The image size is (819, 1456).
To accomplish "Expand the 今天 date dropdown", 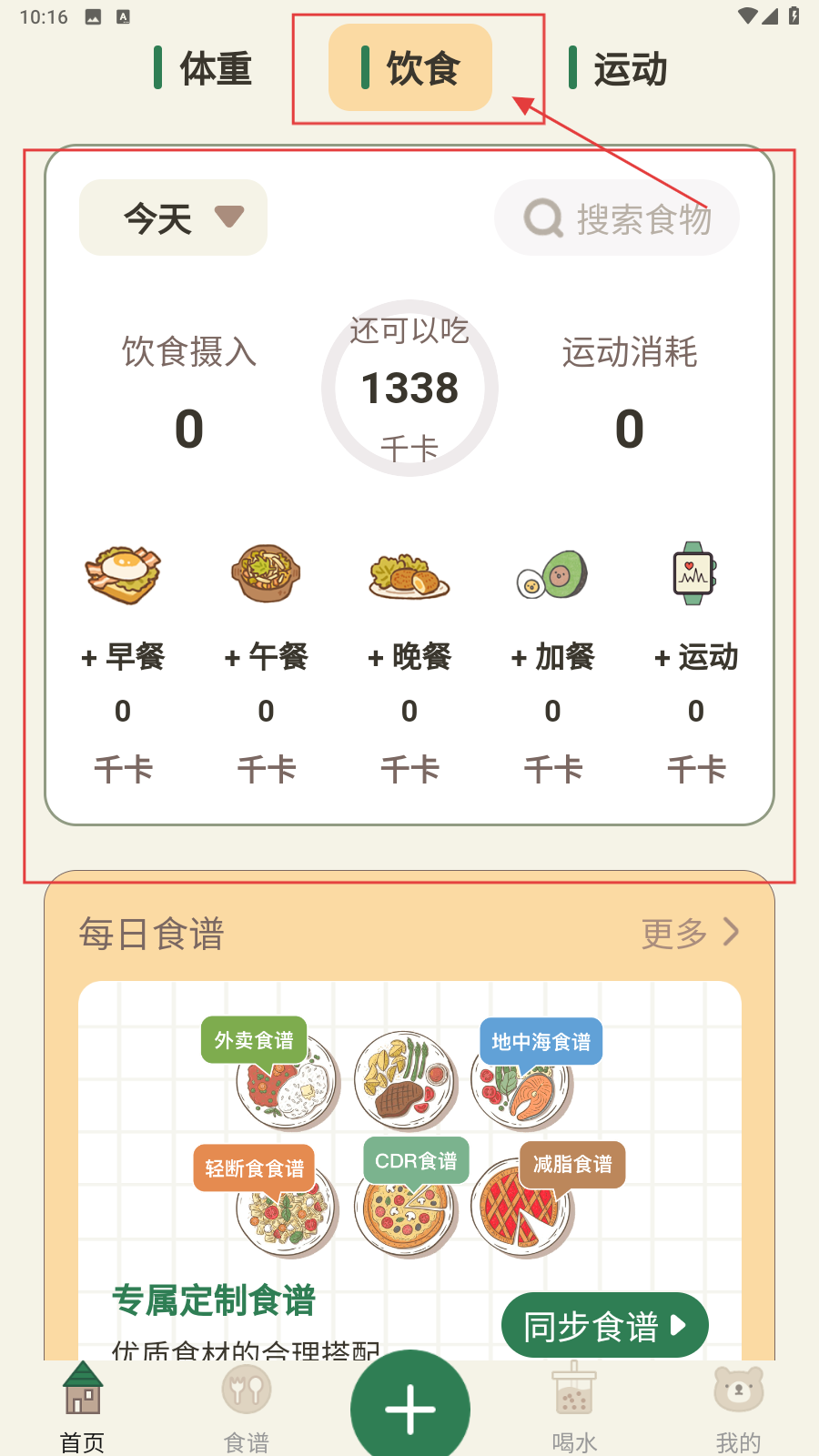I will pyautogui.click(x=174, y=218).
